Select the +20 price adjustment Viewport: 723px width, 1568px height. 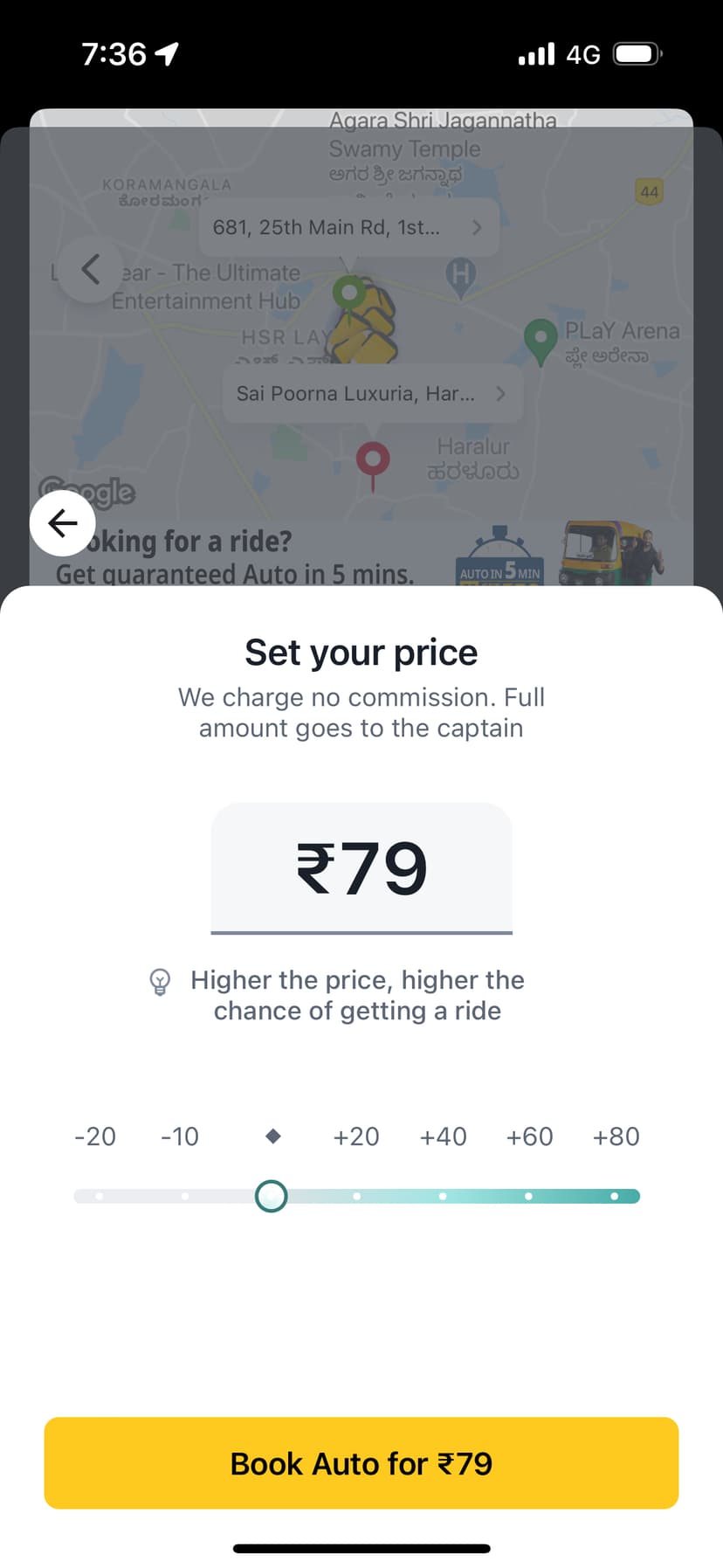tap(356, 1195)
